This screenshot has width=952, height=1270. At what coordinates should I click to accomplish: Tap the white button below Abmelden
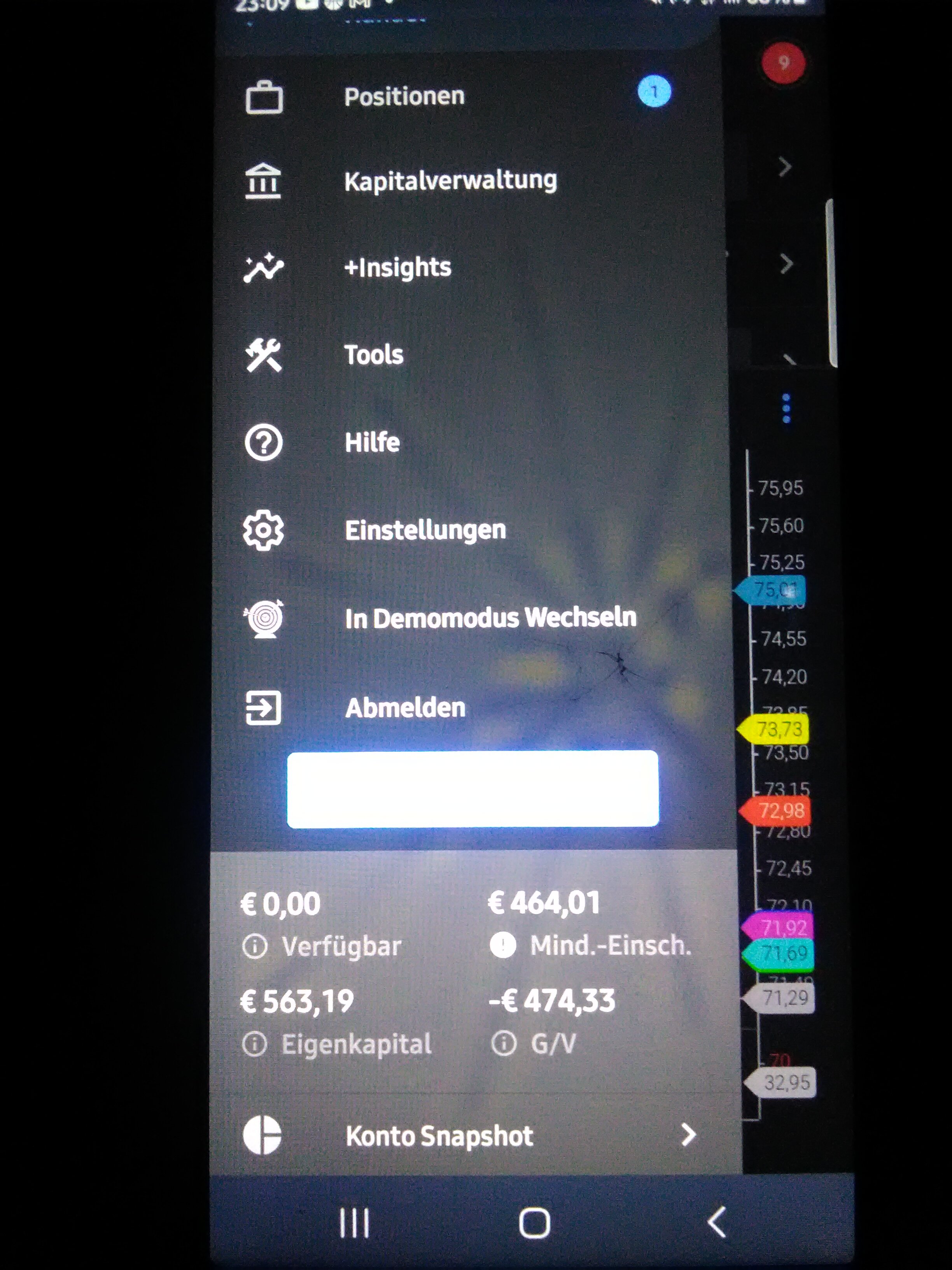click(472, 789)
